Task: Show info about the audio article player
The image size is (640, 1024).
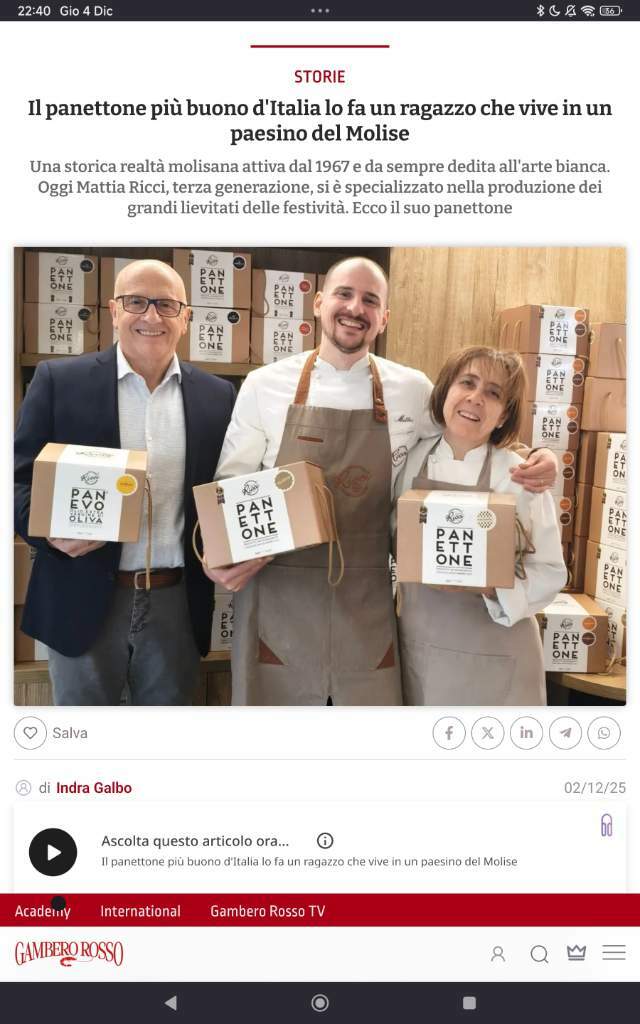Action: click(x=325, y=841)
